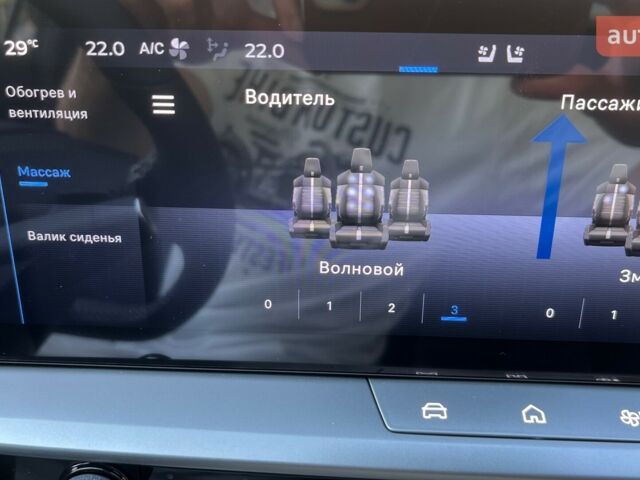The width and height of the screenshot is (640, 480).
Task: Tap the right temperature 22.0
Action: pyautogui.click(x=264, y=50)
